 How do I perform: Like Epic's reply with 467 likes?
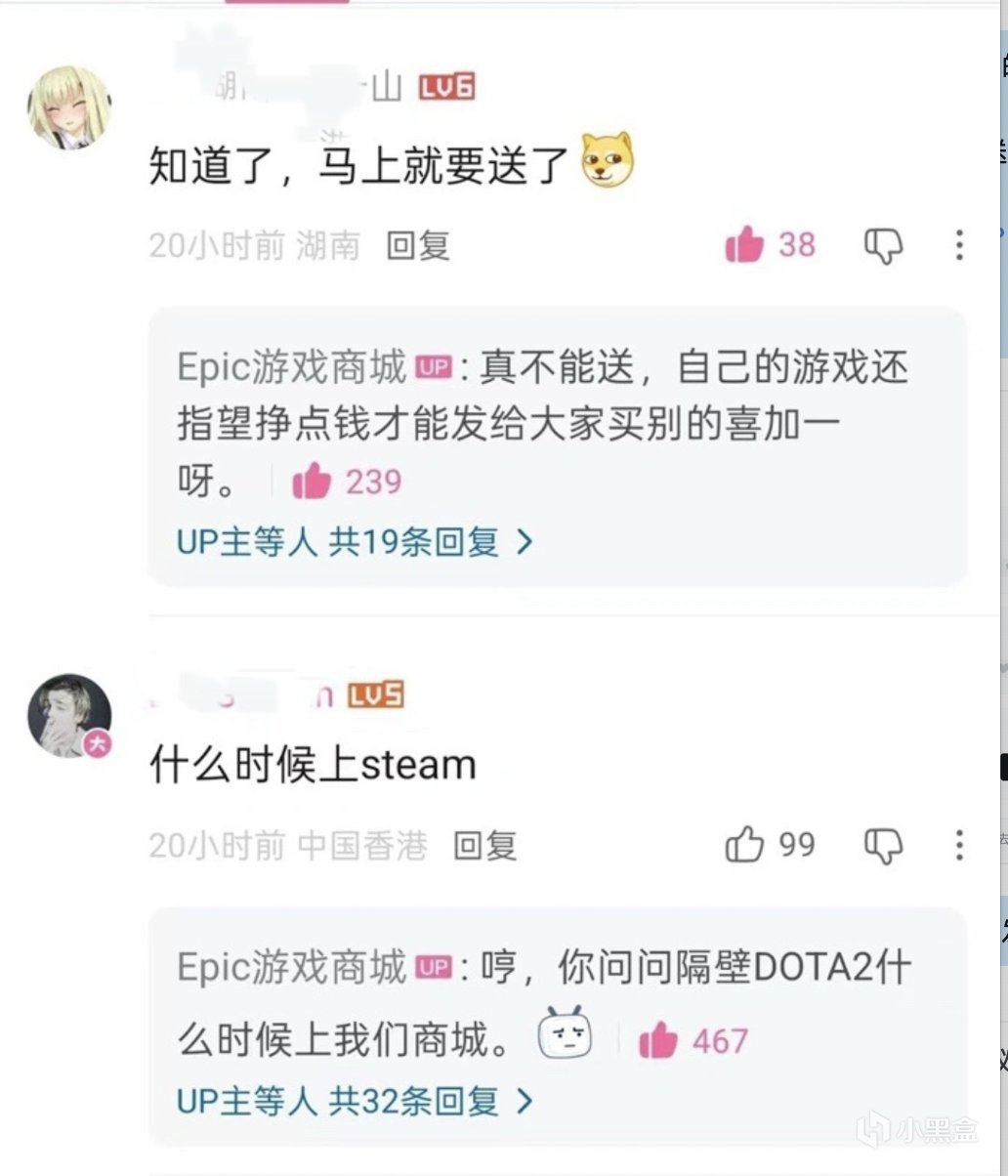(x=658, y=1042)
